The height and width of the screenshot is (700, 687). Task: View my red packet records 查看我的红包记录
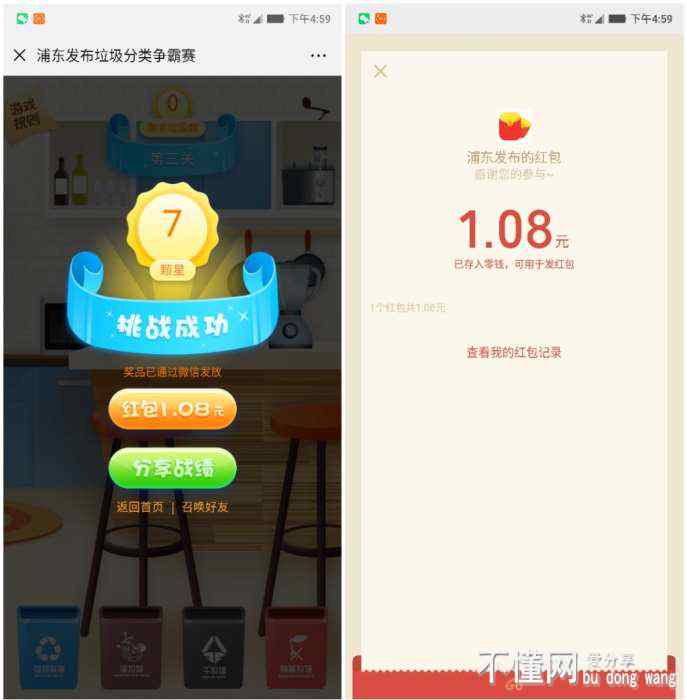514,352
